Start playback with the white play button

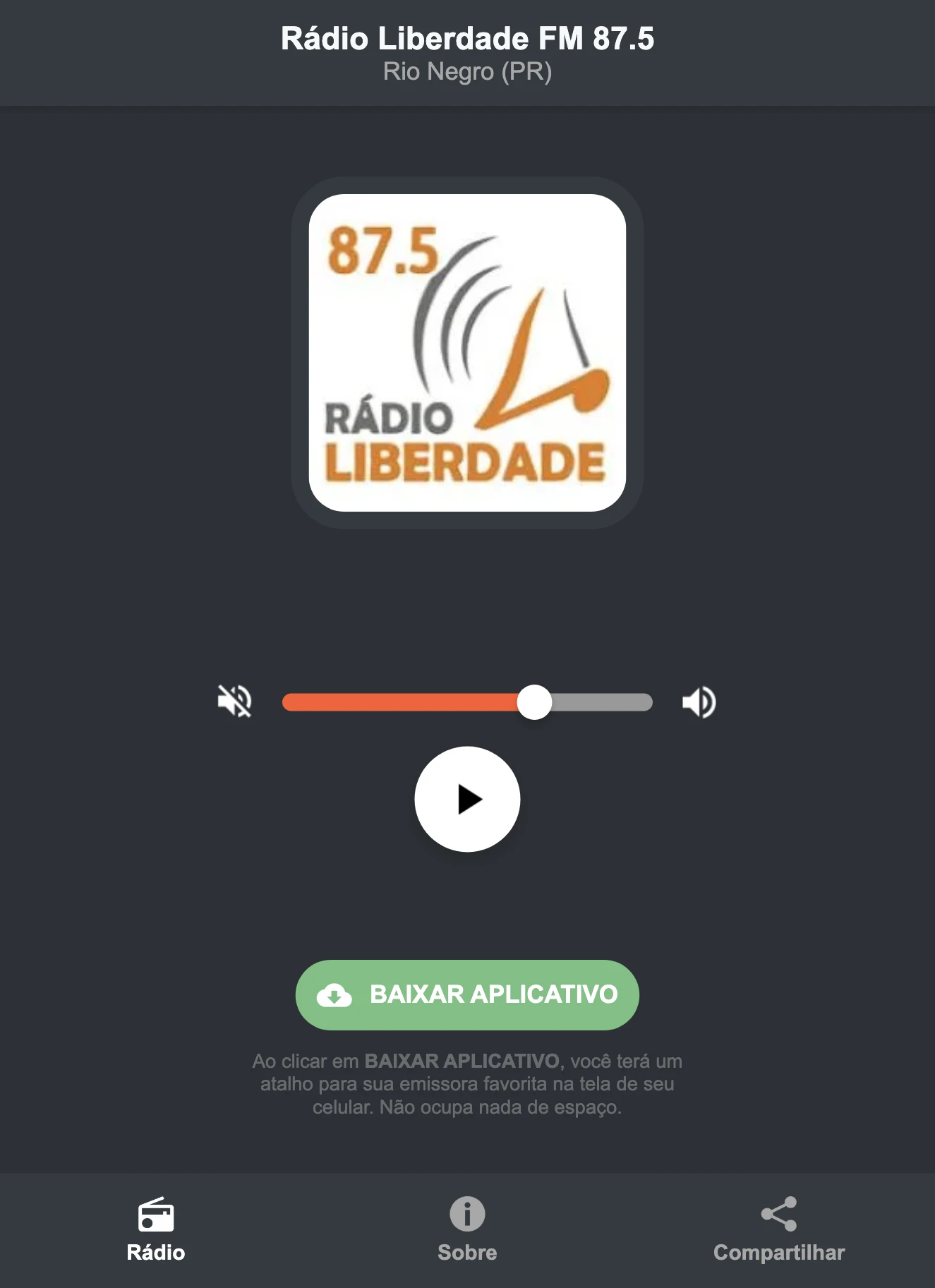click(x=468, y=798)
